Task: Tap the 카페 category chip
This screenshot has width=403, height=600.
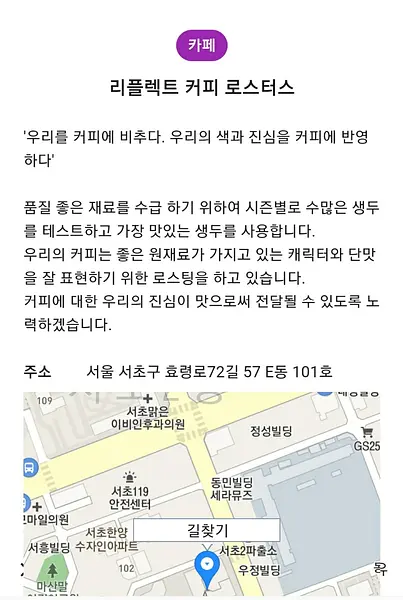Action: click(202, 46)
